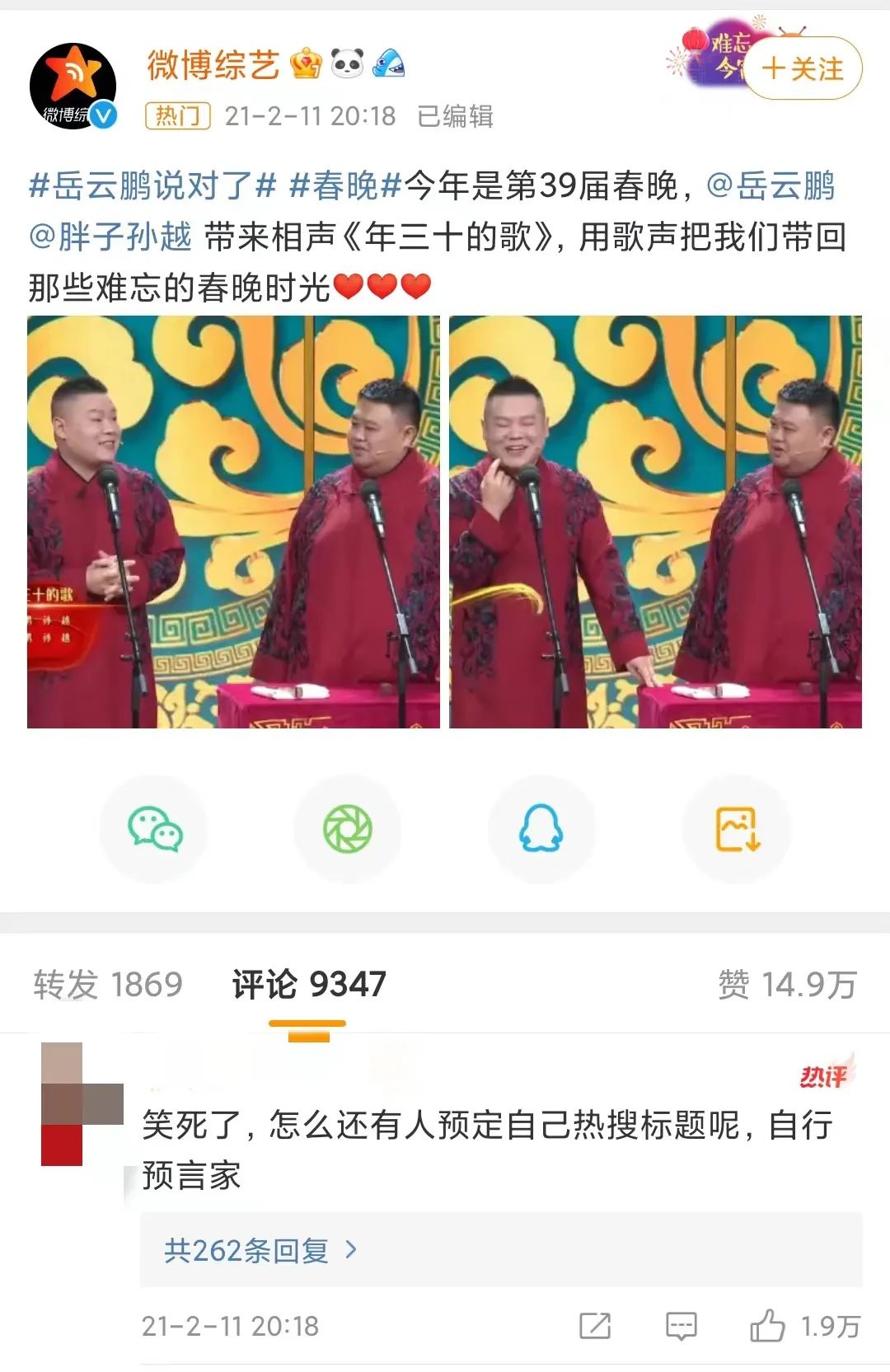
Task: Open 微博综艺 profile avatar
Action: (x=73, y=87)
